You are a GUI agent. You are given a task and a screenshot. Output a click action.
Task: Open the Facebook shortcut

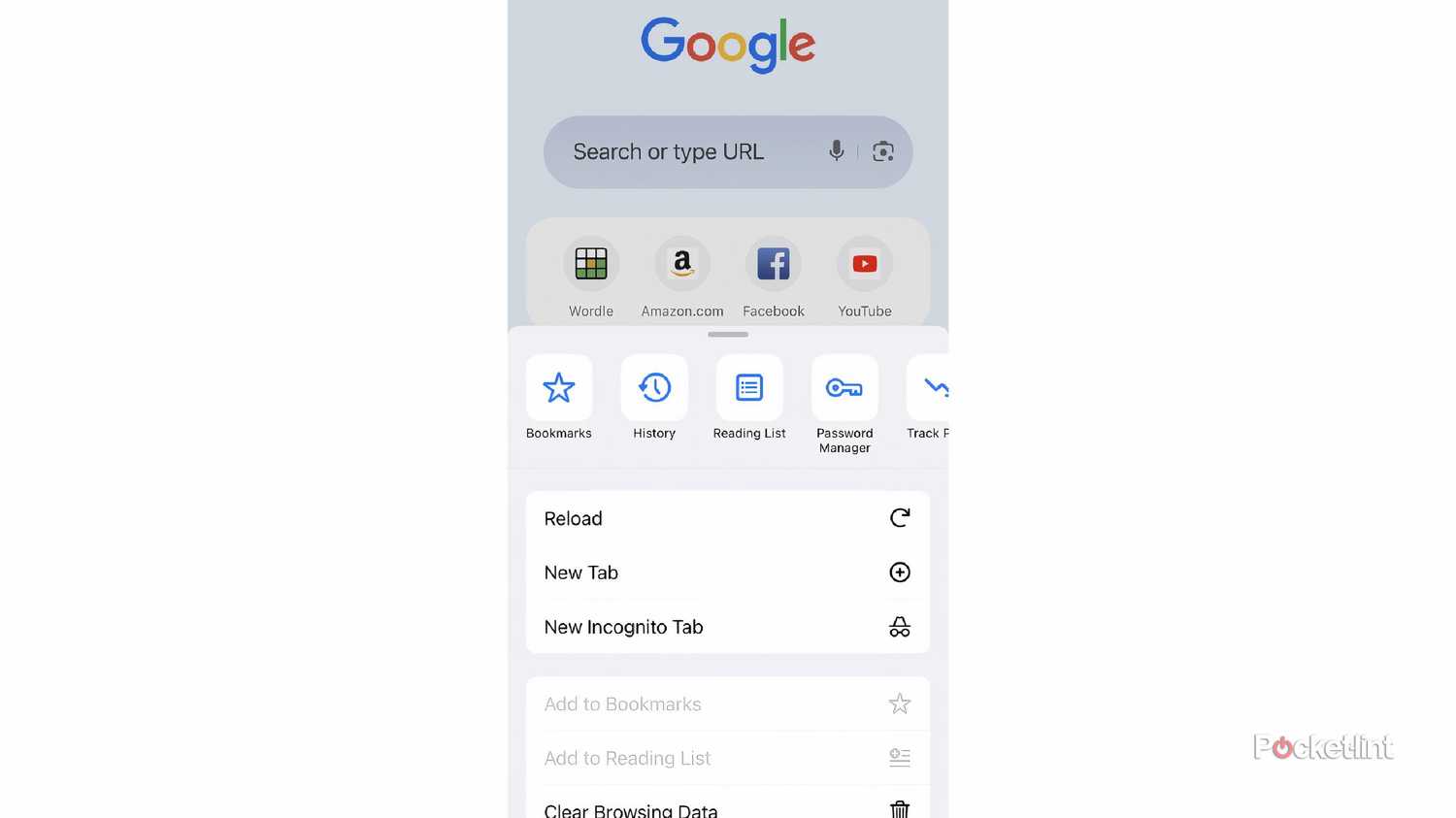(x=774, y=264)
